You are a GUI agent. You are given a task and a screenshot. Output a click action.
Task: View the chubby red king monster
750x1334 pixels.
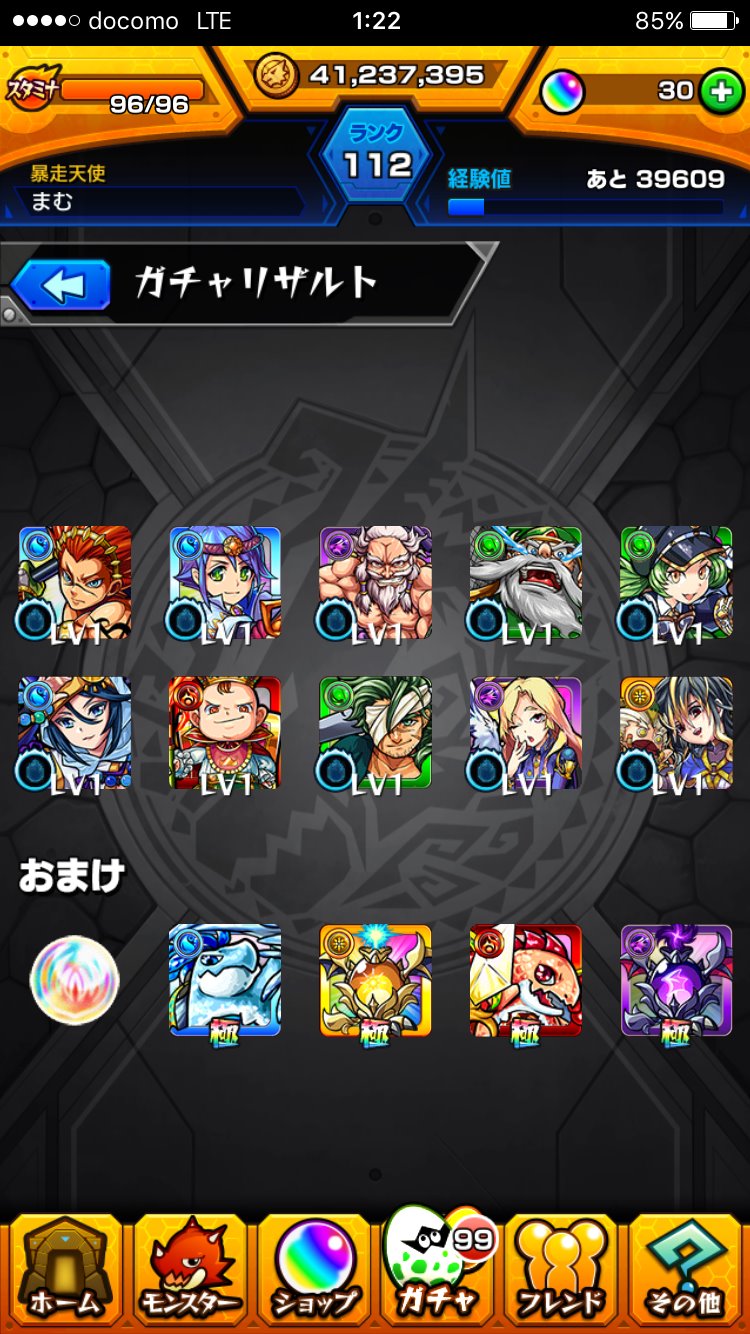point(225,733)
